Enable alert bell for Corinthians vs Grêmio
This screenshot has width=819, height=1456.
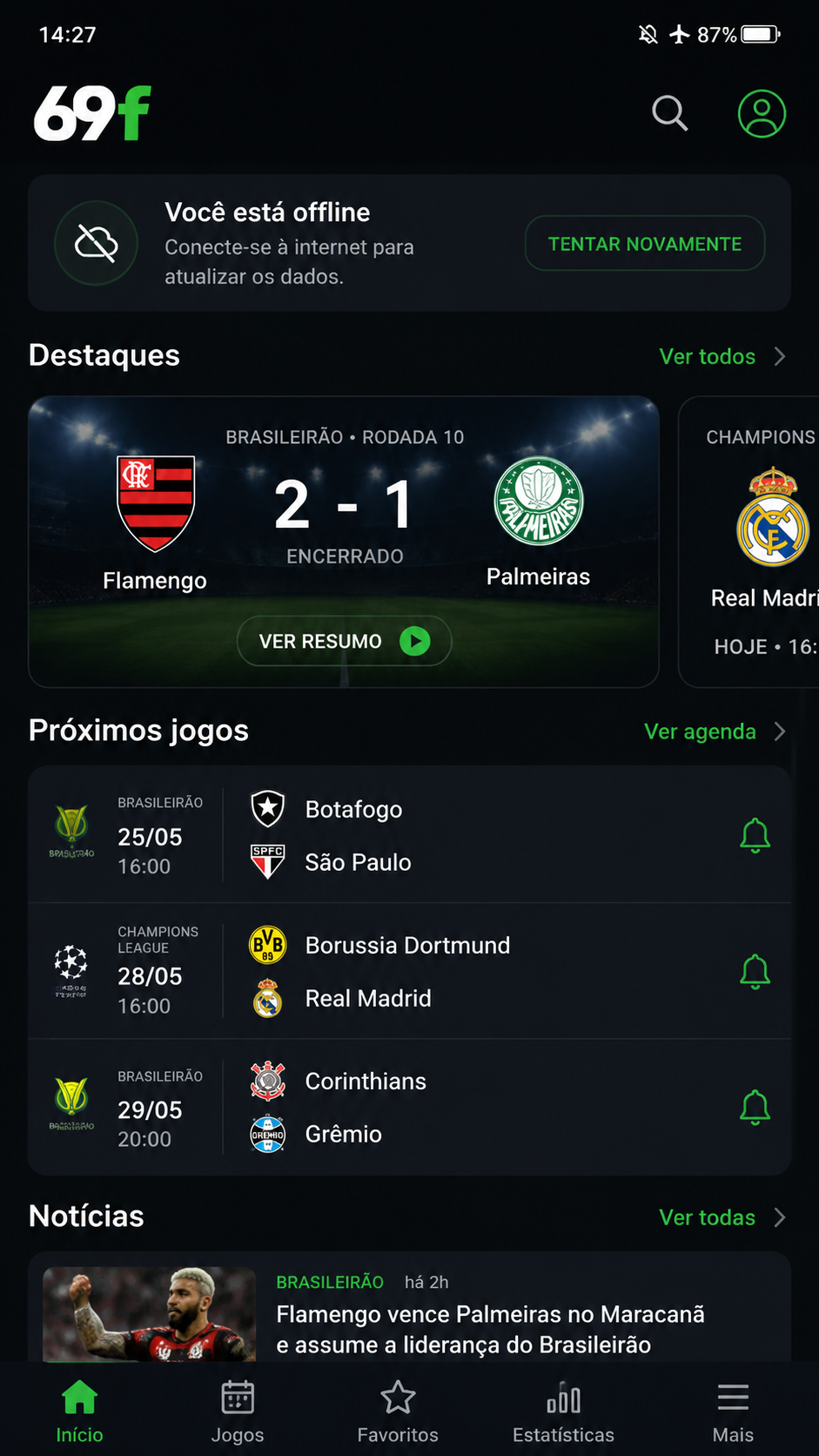(x=755, y=1107)
